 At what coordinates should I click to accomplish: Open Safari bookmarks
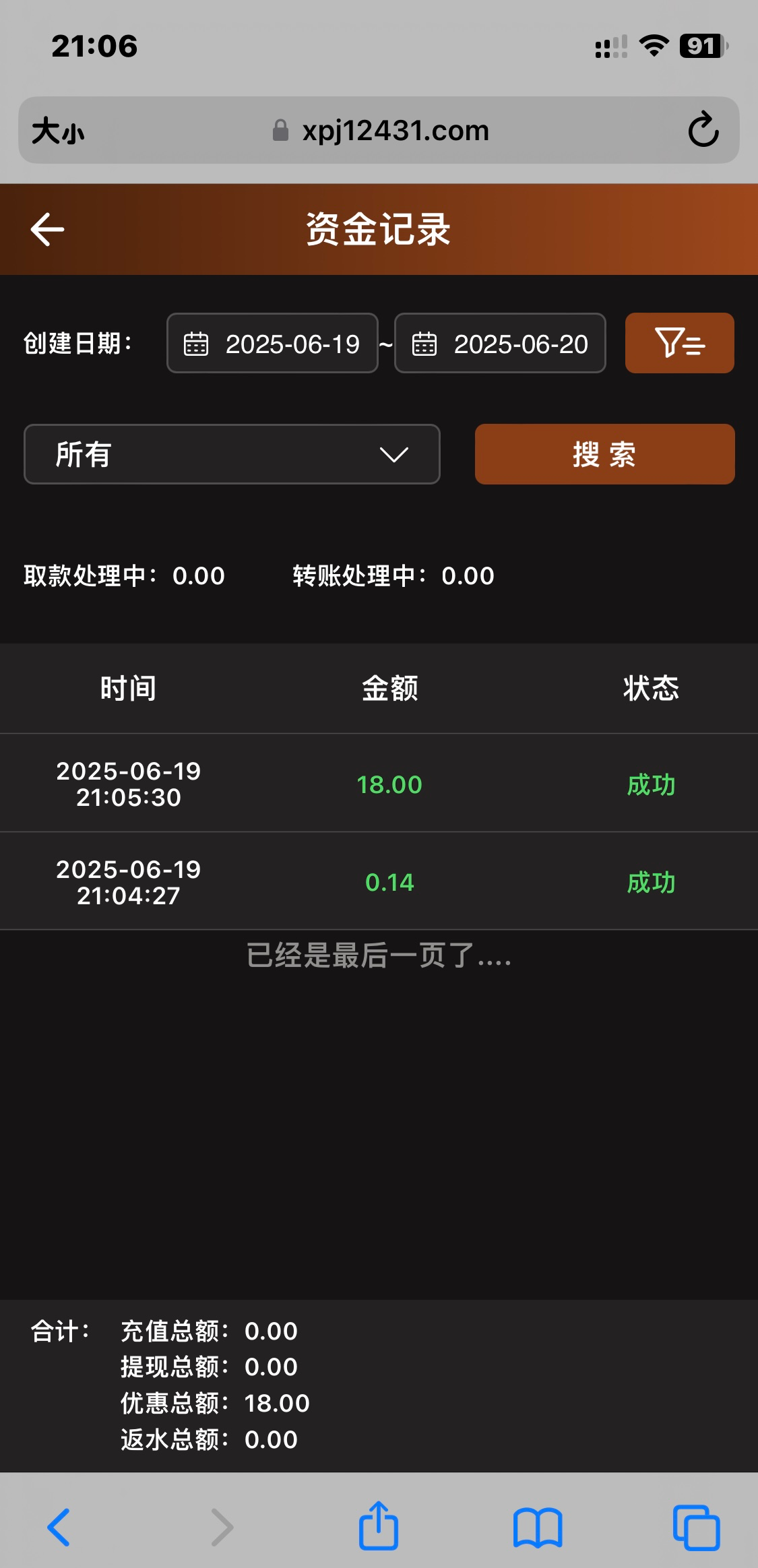point(537,1527)
